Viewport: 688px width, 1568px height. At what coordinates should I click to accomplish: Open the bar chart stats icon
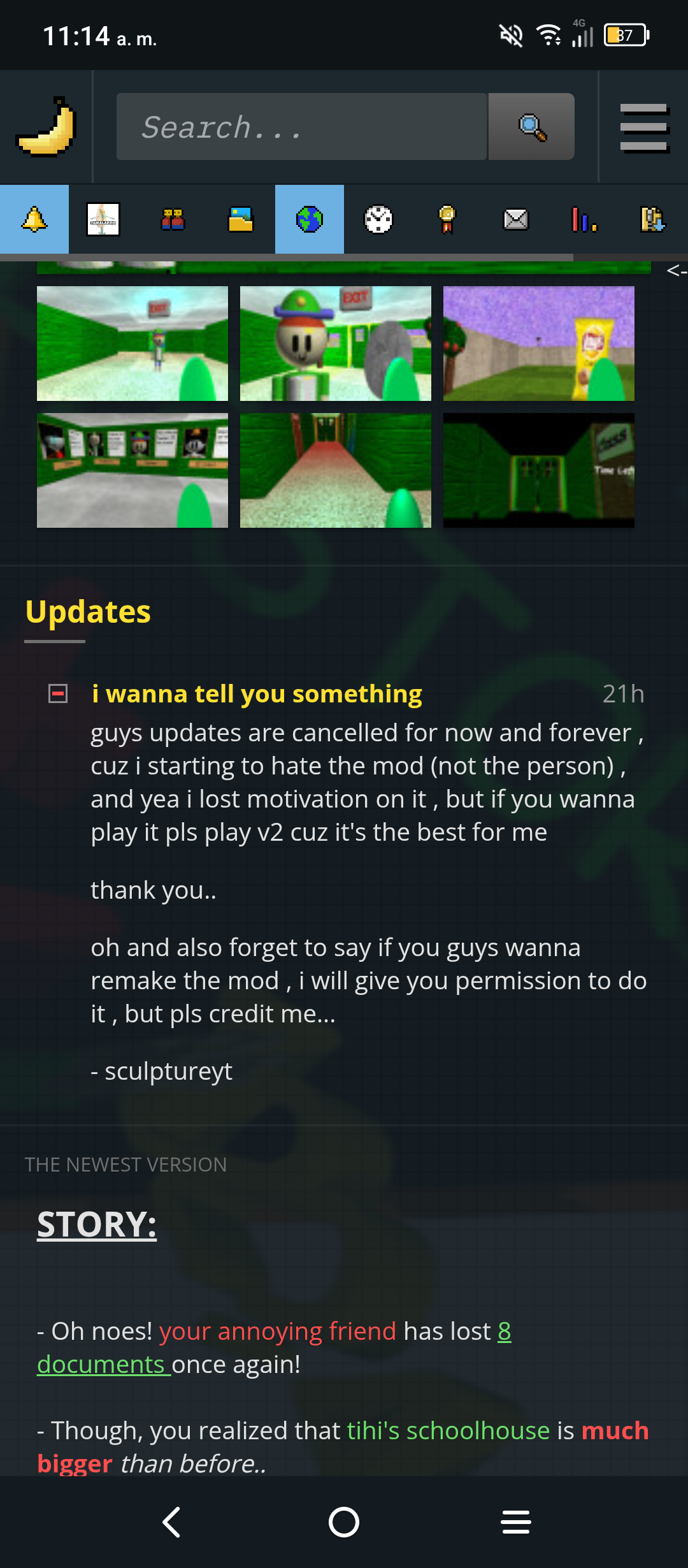(x=585, y=220)
